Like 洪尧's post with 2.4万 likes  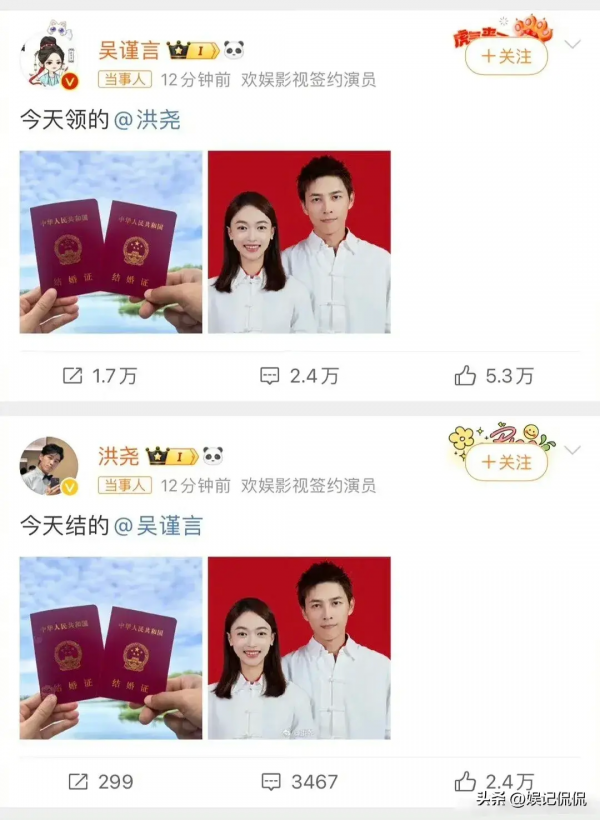(494, 781)
